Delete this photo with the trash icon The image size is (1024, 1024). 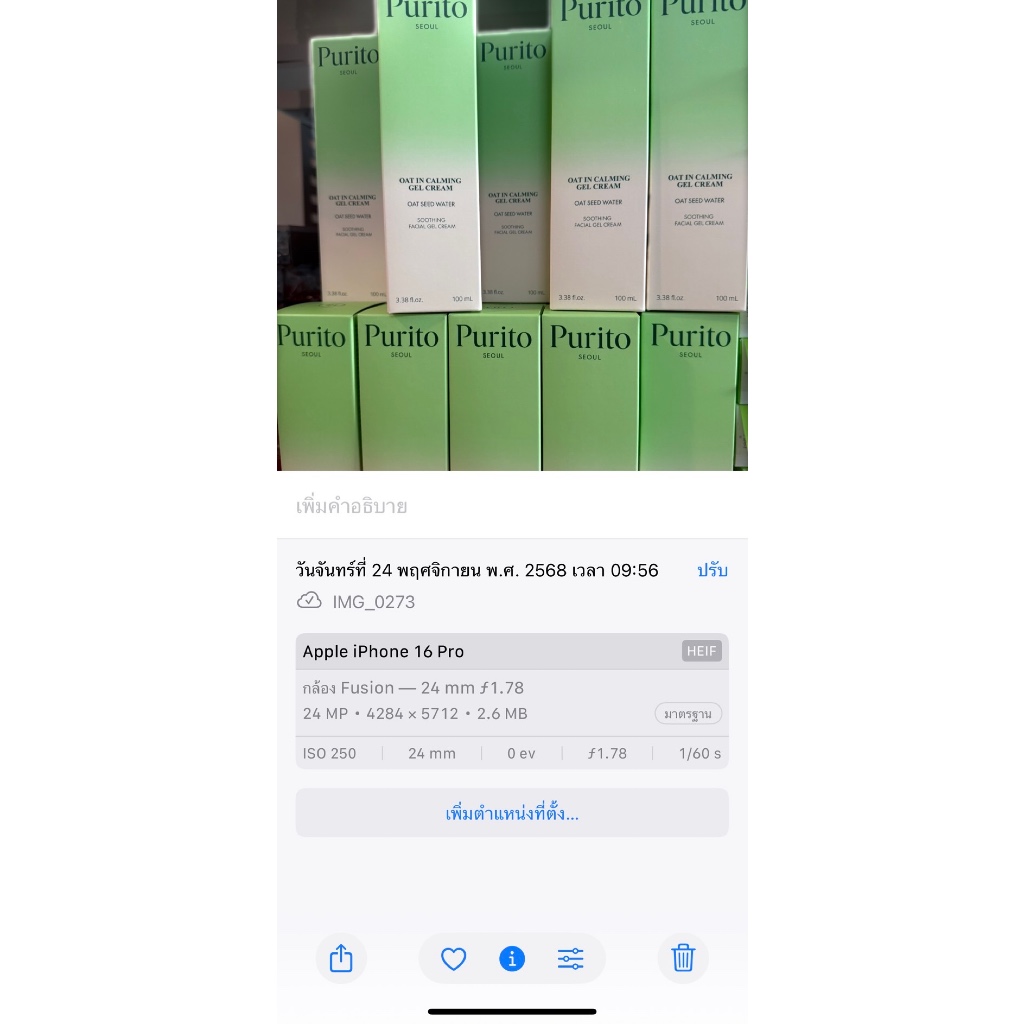683,959
